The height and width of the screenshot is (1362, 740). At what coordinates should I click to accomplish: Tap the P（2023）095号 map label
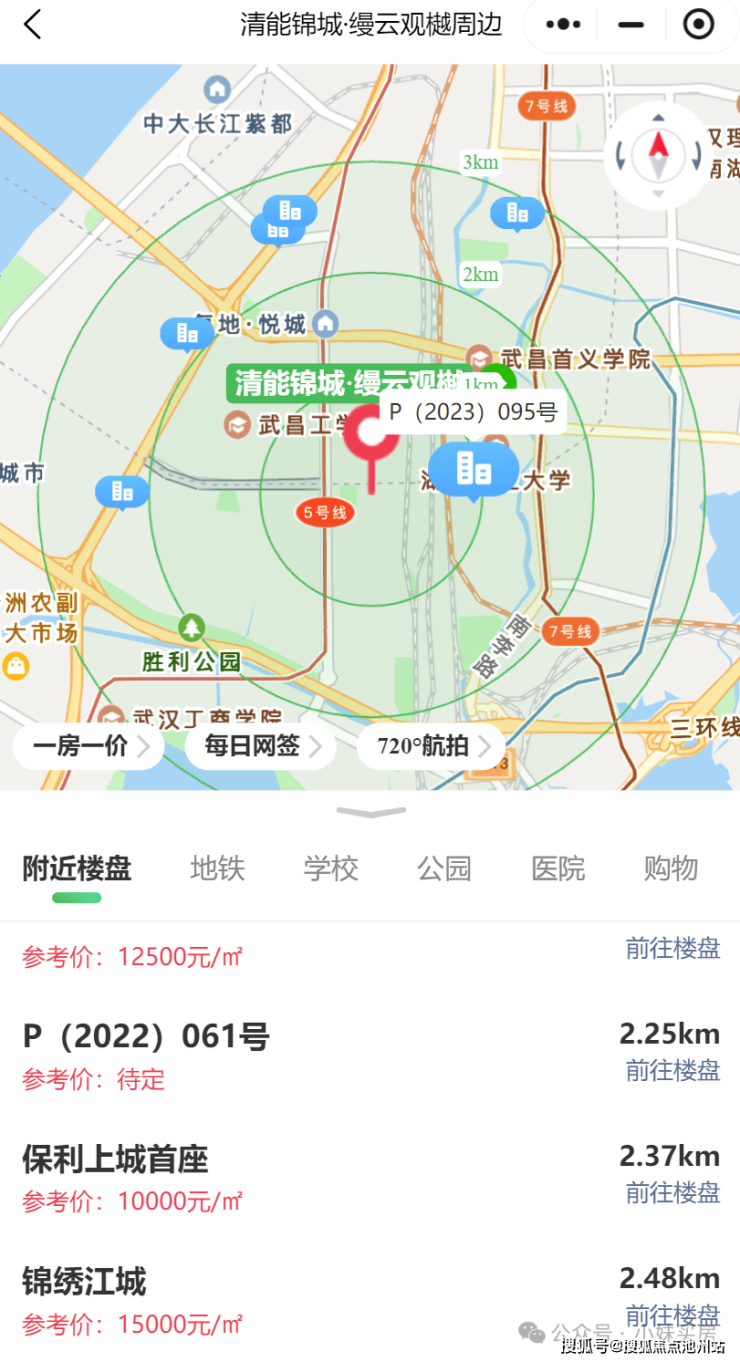pos(472,412)
